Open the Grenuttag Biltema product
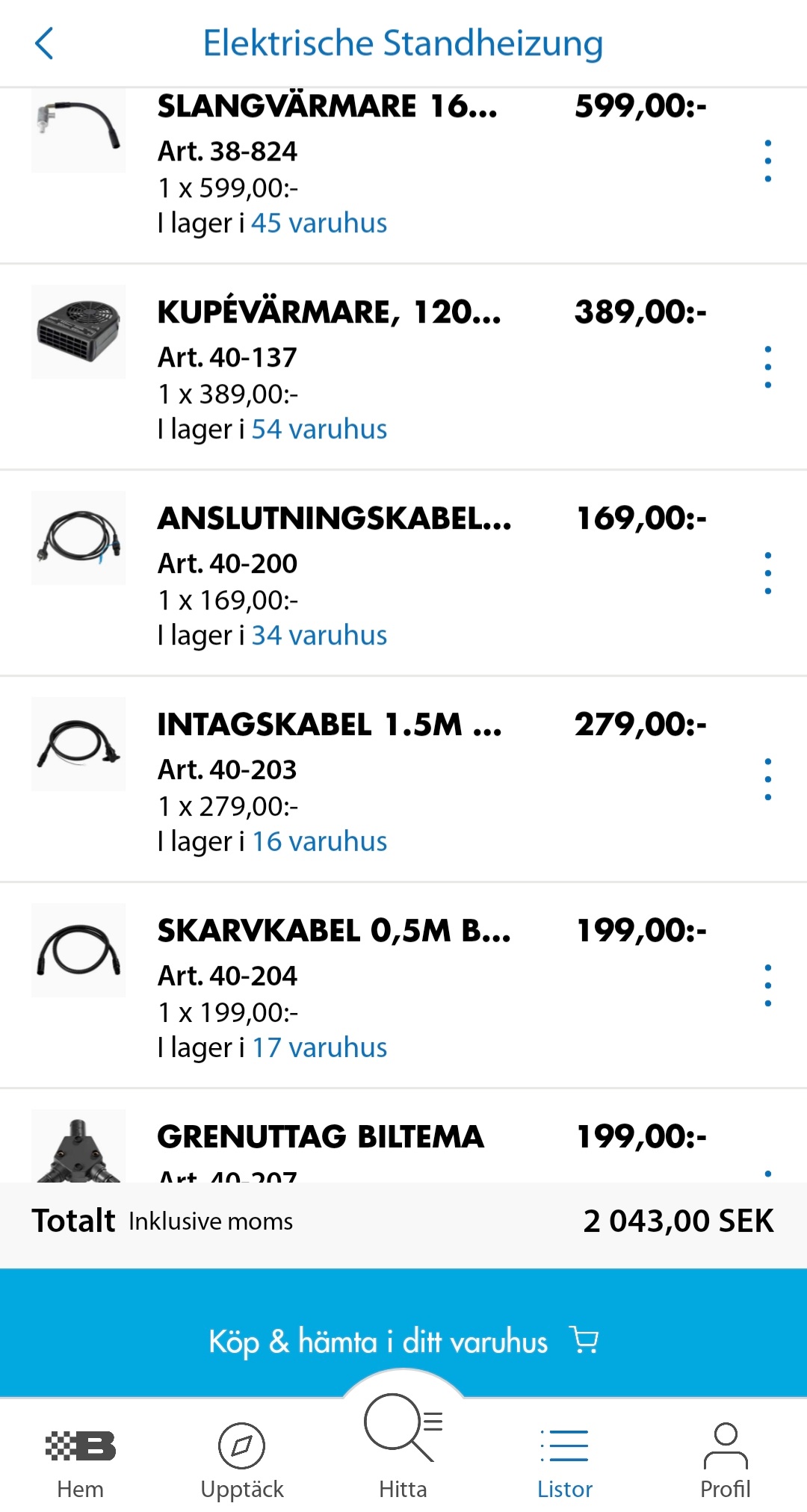This screenshot has height=1512, width=807. click(321, 1138)
